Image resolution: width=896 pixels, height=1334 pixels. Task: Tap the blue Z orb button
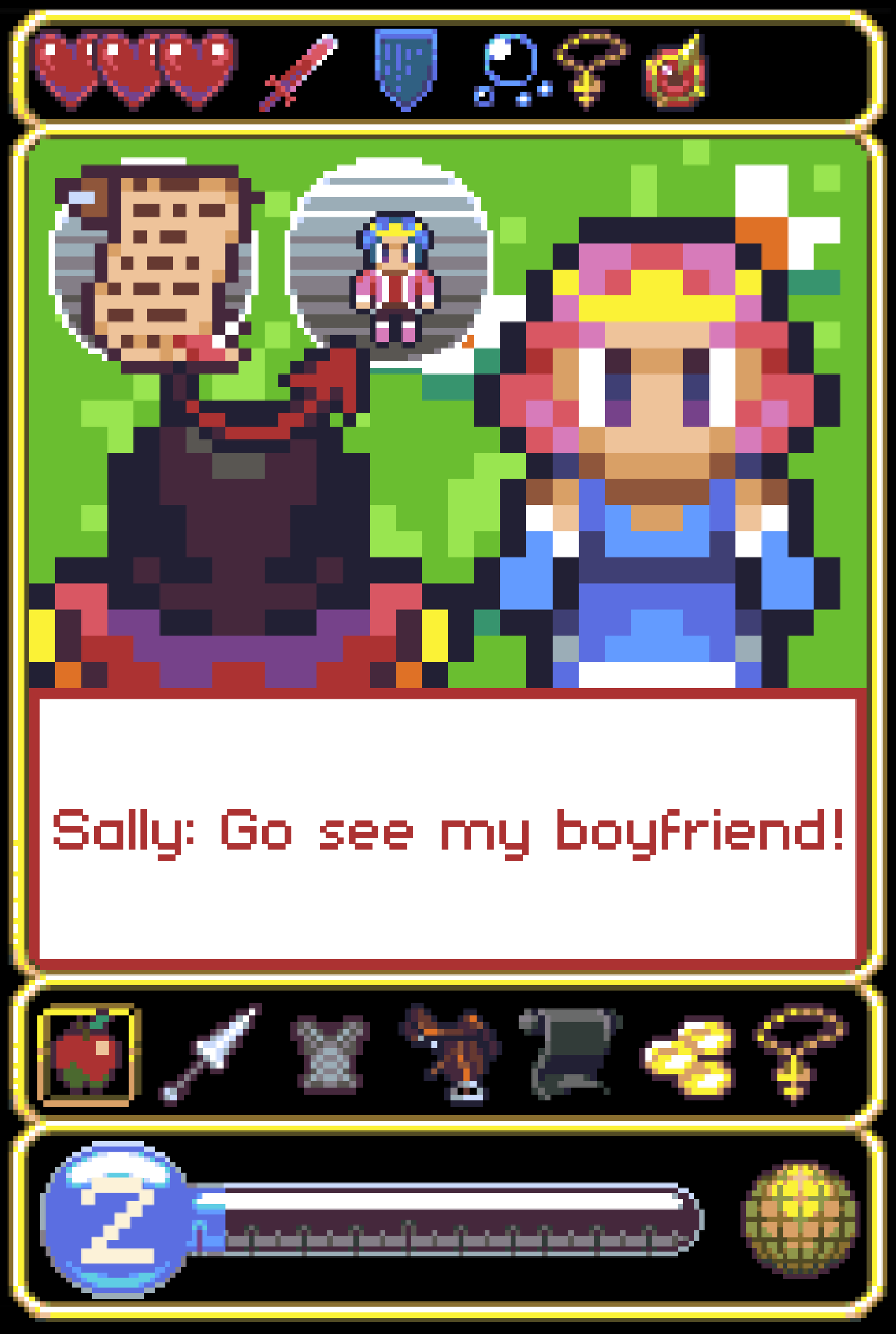click(116, 1220)
